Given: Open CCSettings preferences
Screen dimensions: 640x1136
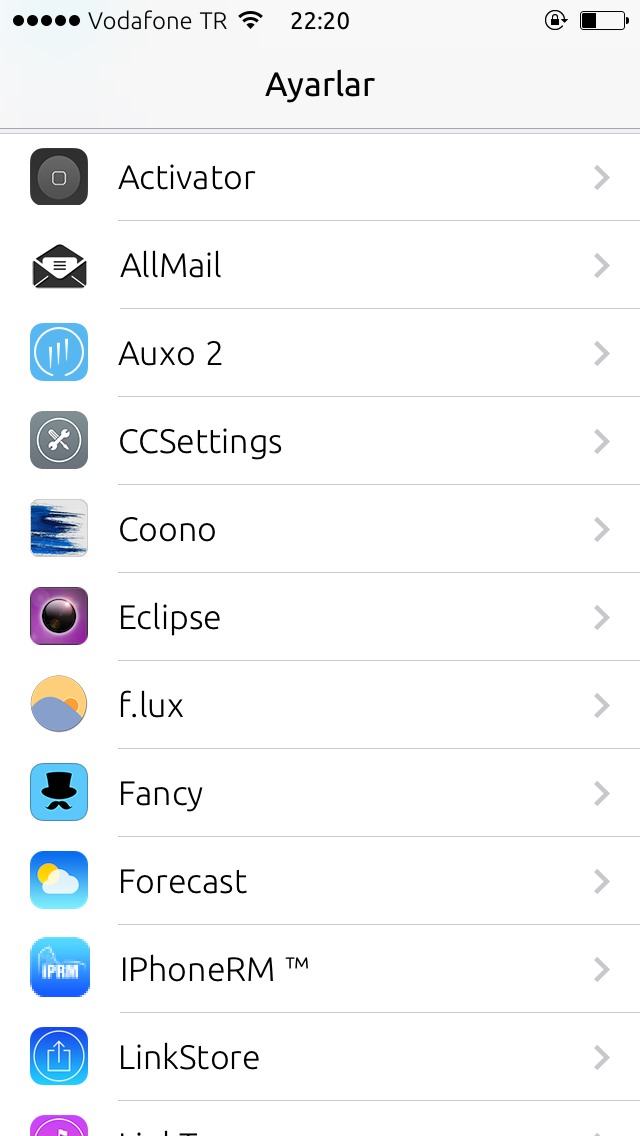Looking at the screenshot, I should click(x=320, y=440).
